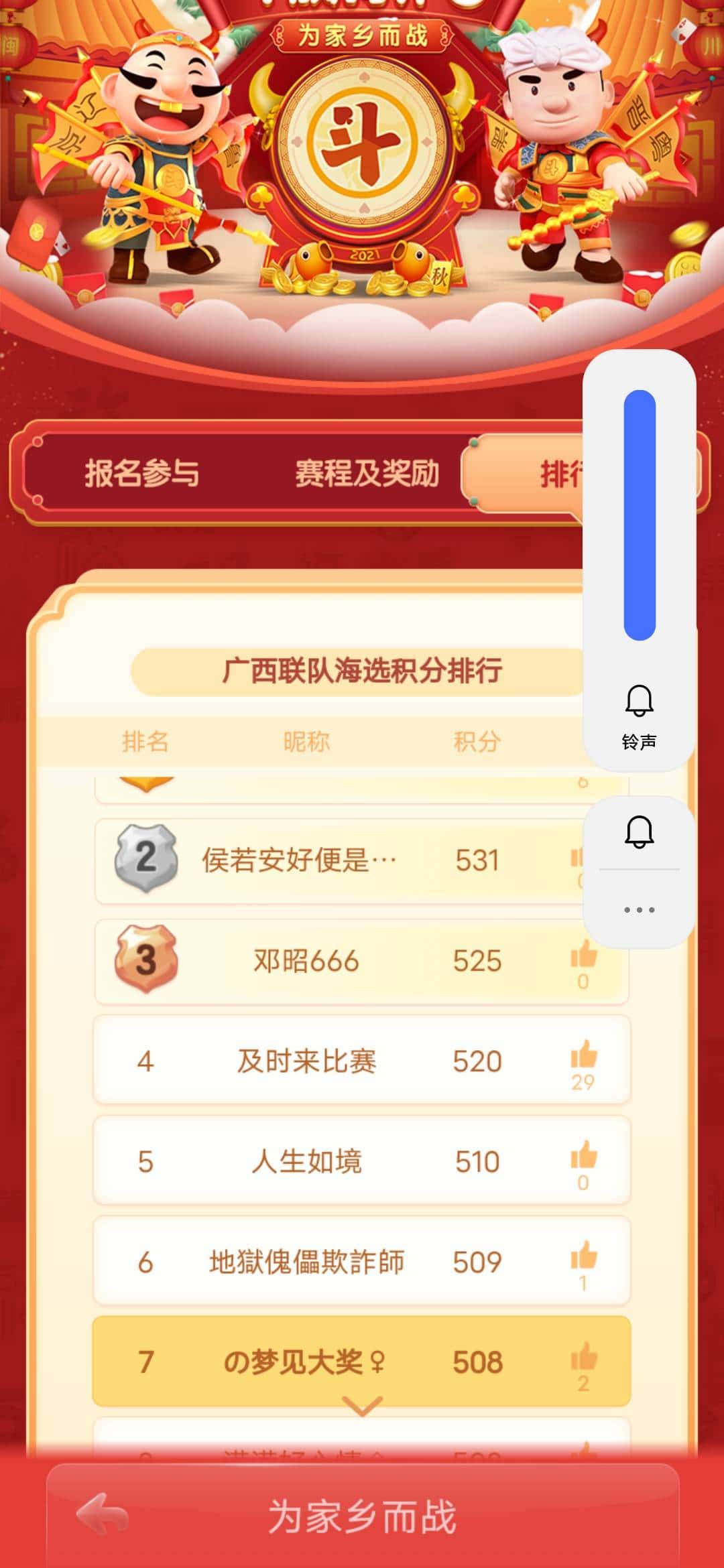The height and width of the screenshot is (1568, 724).
Task: Open the 赛程及奖励 tab
Action: pyautogui.click(x=365, y=473)
